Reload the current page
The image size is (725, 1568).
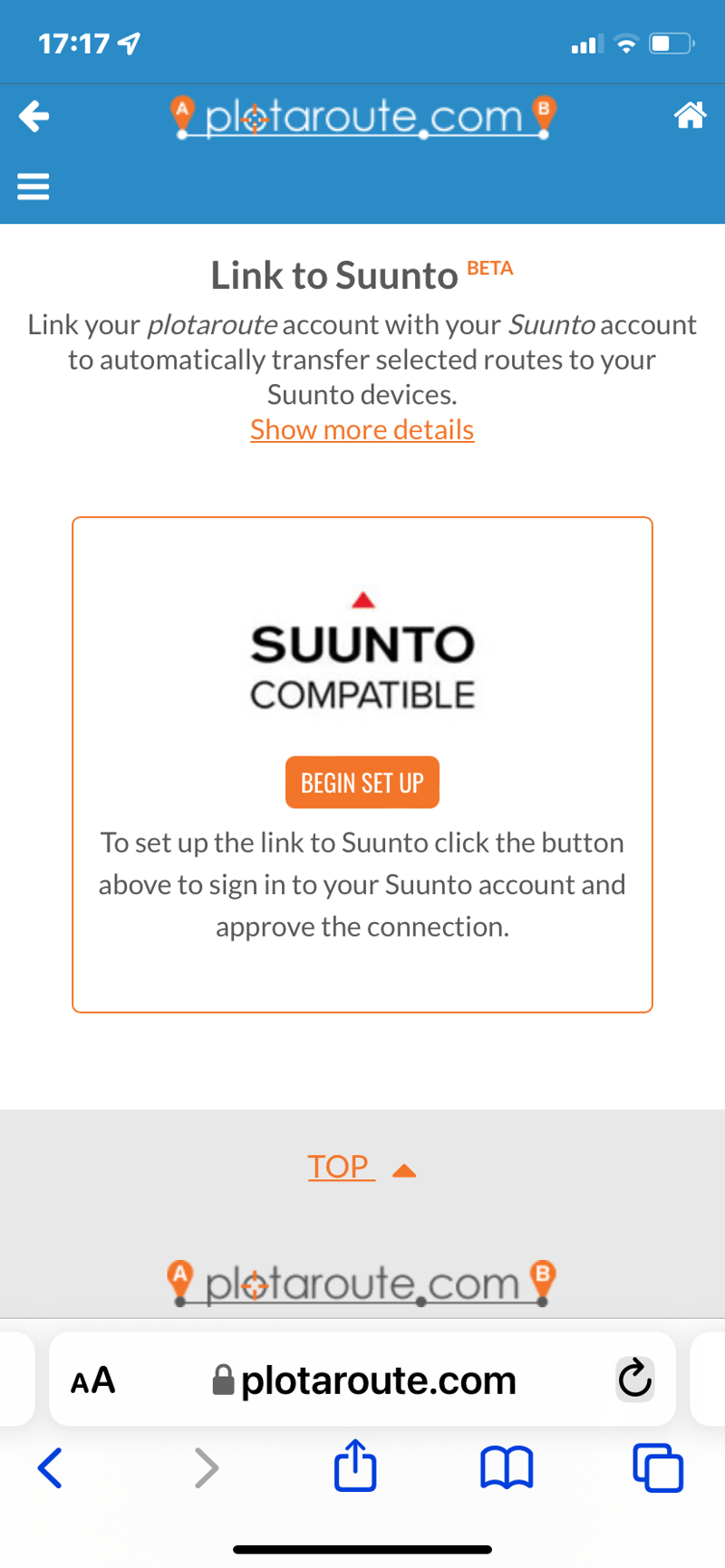[634, 1379]
